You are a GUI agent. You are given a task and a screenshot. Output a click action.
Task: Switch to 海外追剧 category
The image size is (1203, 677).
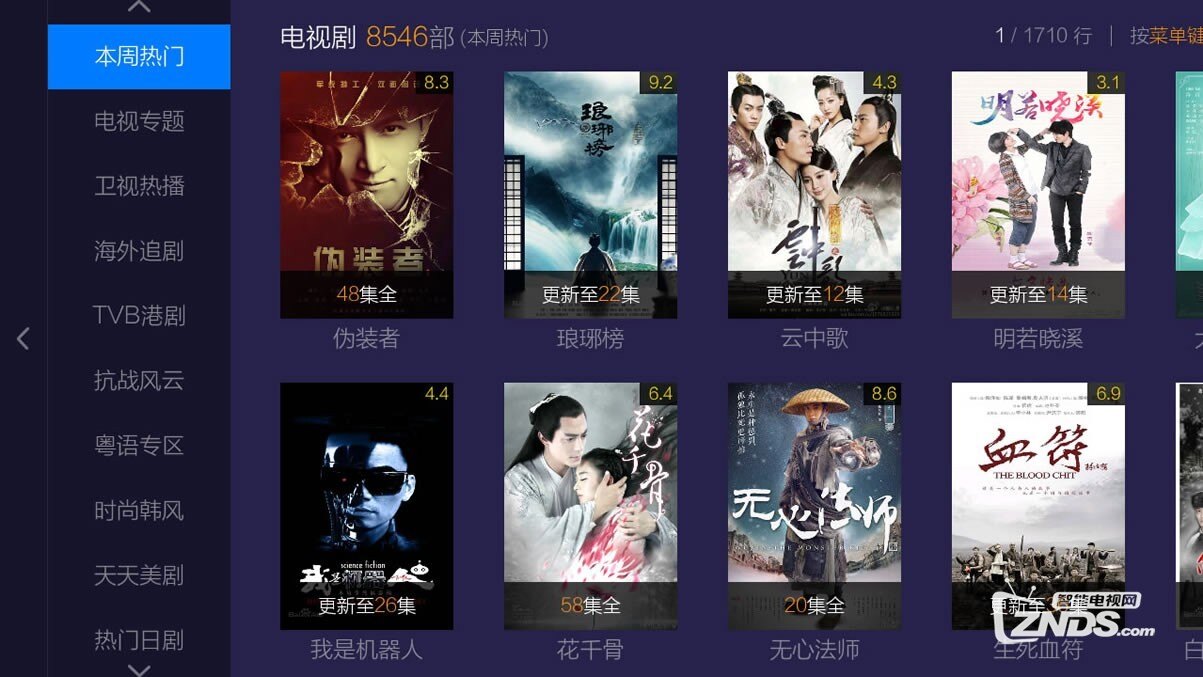point(139,251)
